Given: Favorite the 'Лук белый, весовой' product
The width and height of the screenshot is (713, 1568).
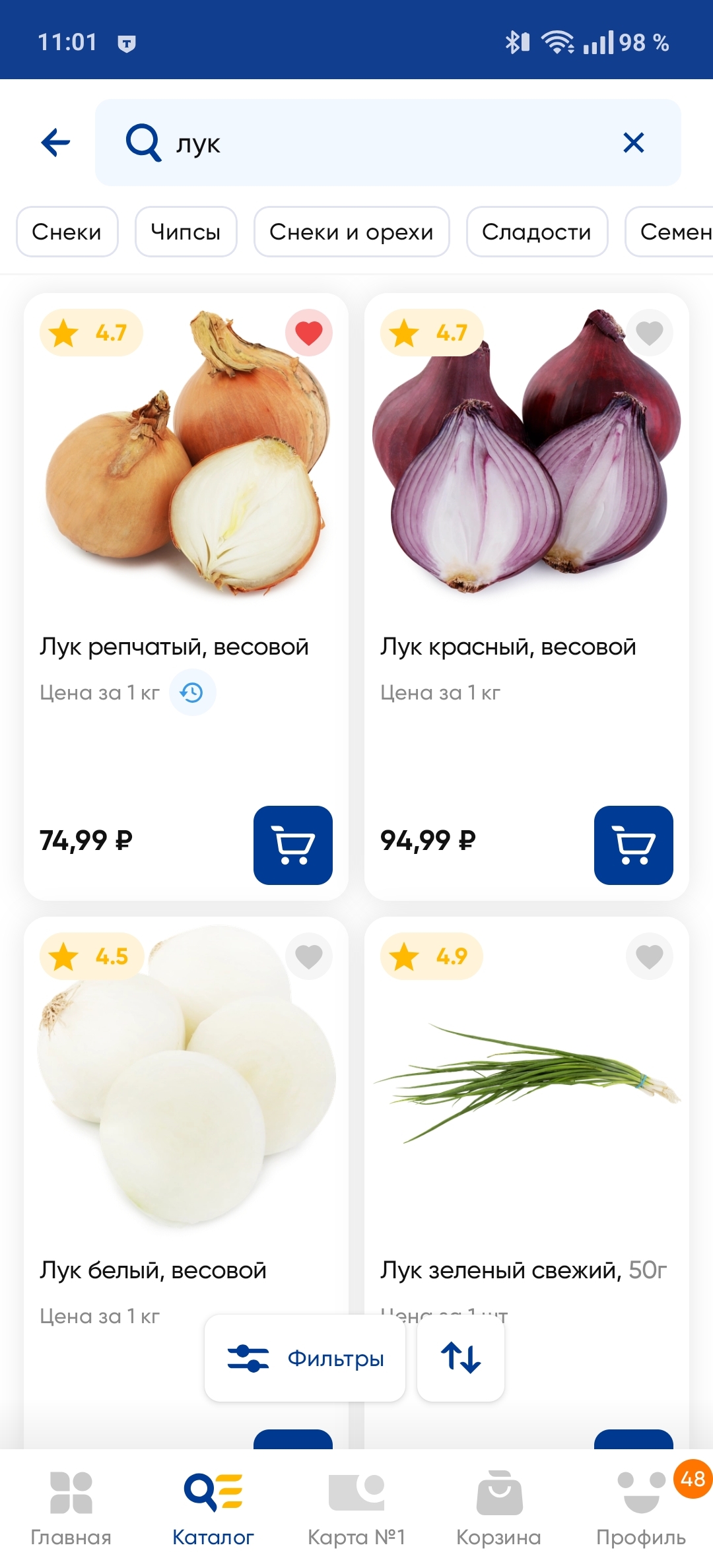Looking at the screenshot, I should (x=308, y=956).
